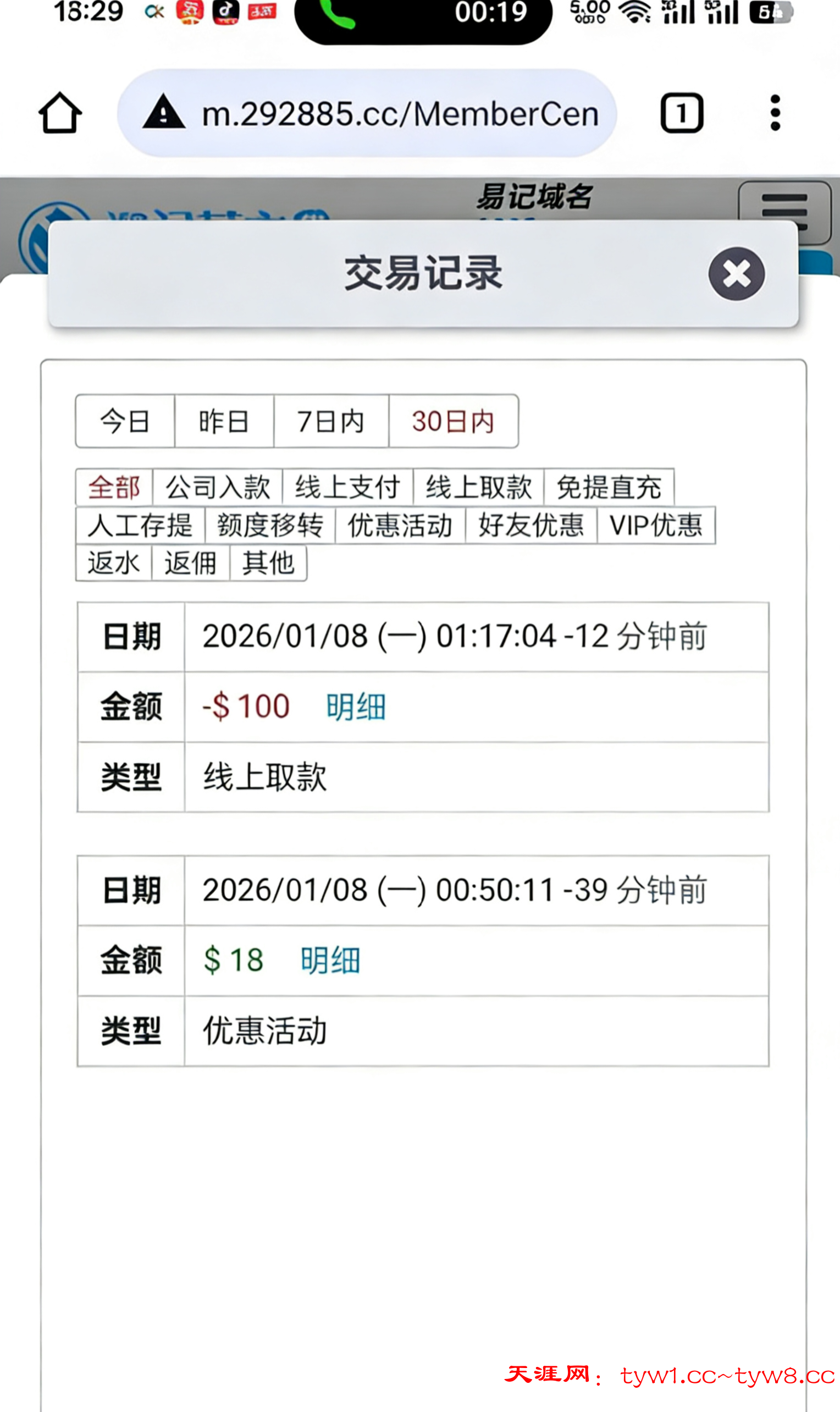
Task: Open the browser overflow menu
Action: tap(775, 113)
